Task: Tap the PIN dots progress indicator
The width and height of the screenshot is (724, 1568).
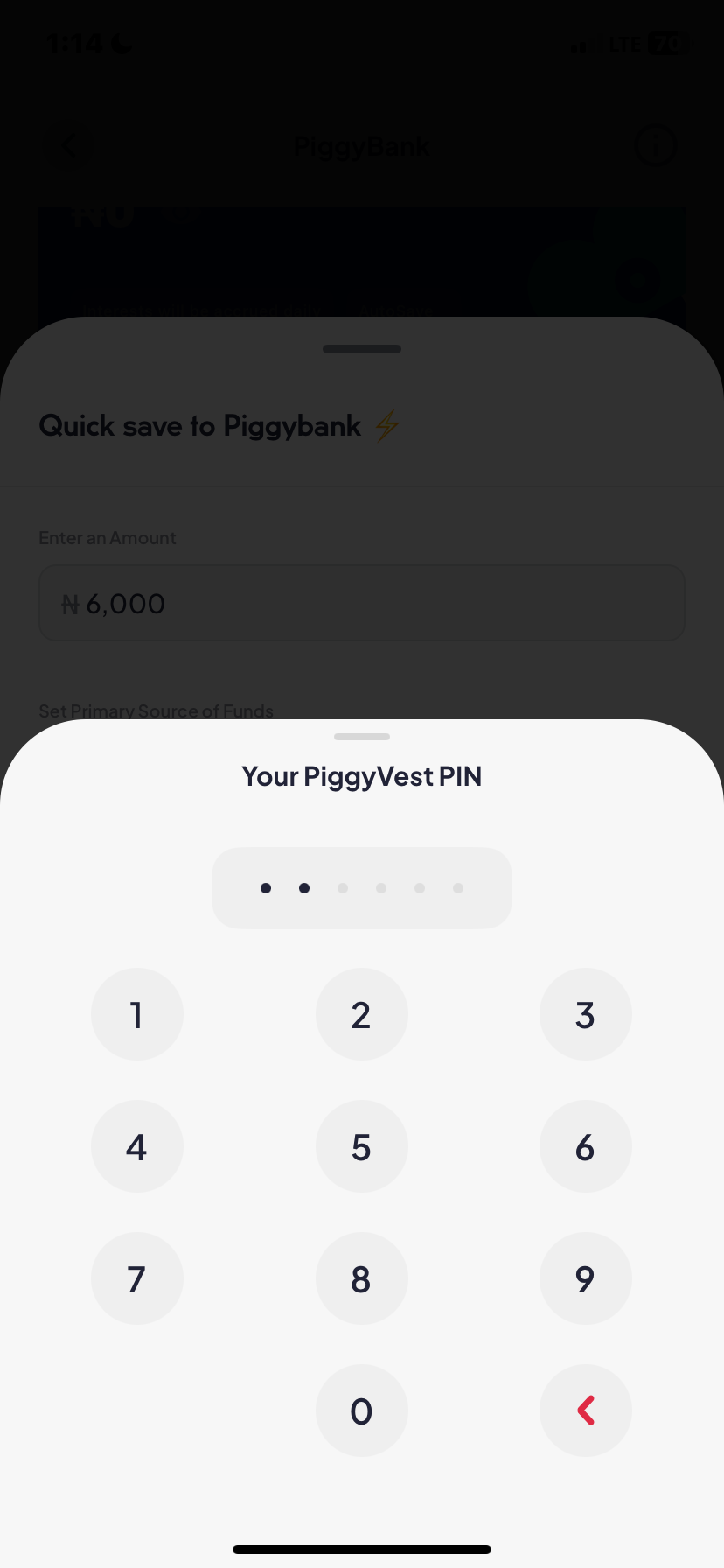Action: 361,887
